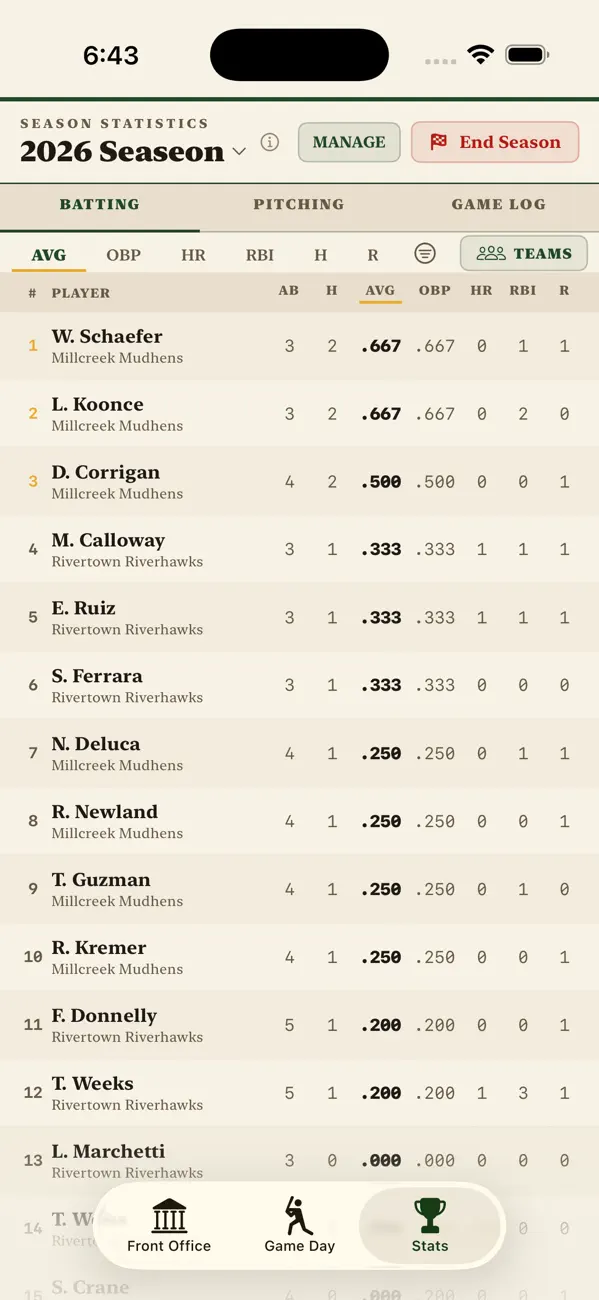Switch to the Pitching tab
This screenshot has height=1300, width=599.
click(298, 204)
